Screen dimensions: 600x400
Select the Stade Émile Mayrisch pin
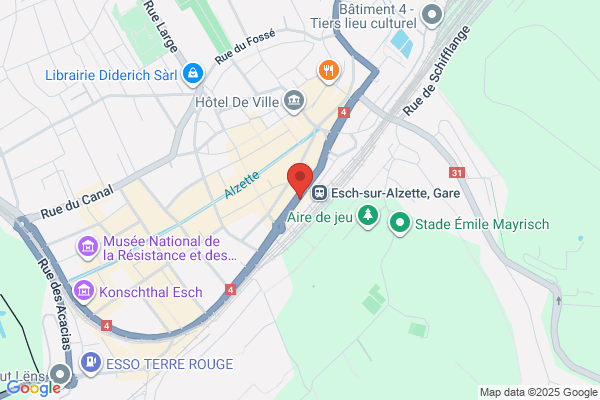[x=400, y=224]
